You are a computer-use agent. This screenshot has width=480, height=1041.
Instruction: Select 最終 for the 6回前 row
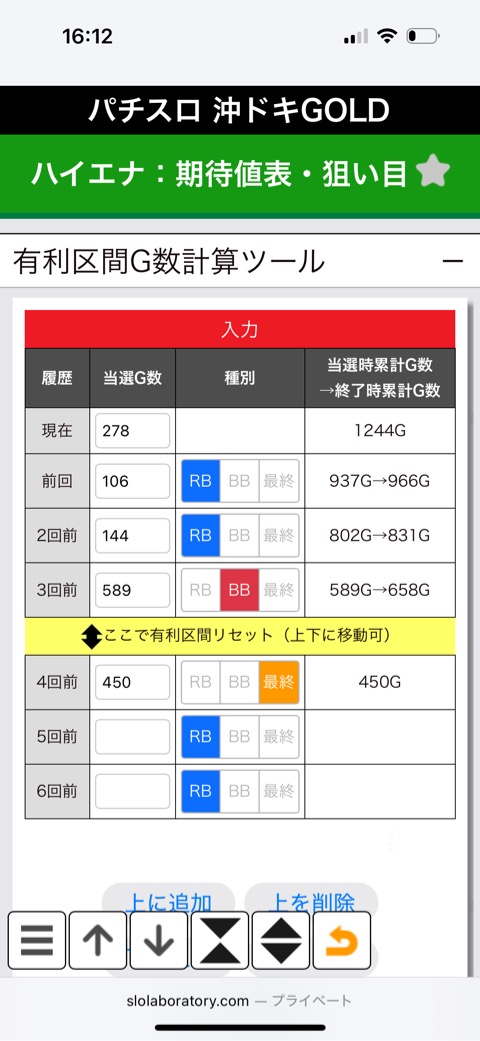click(279, 791)
